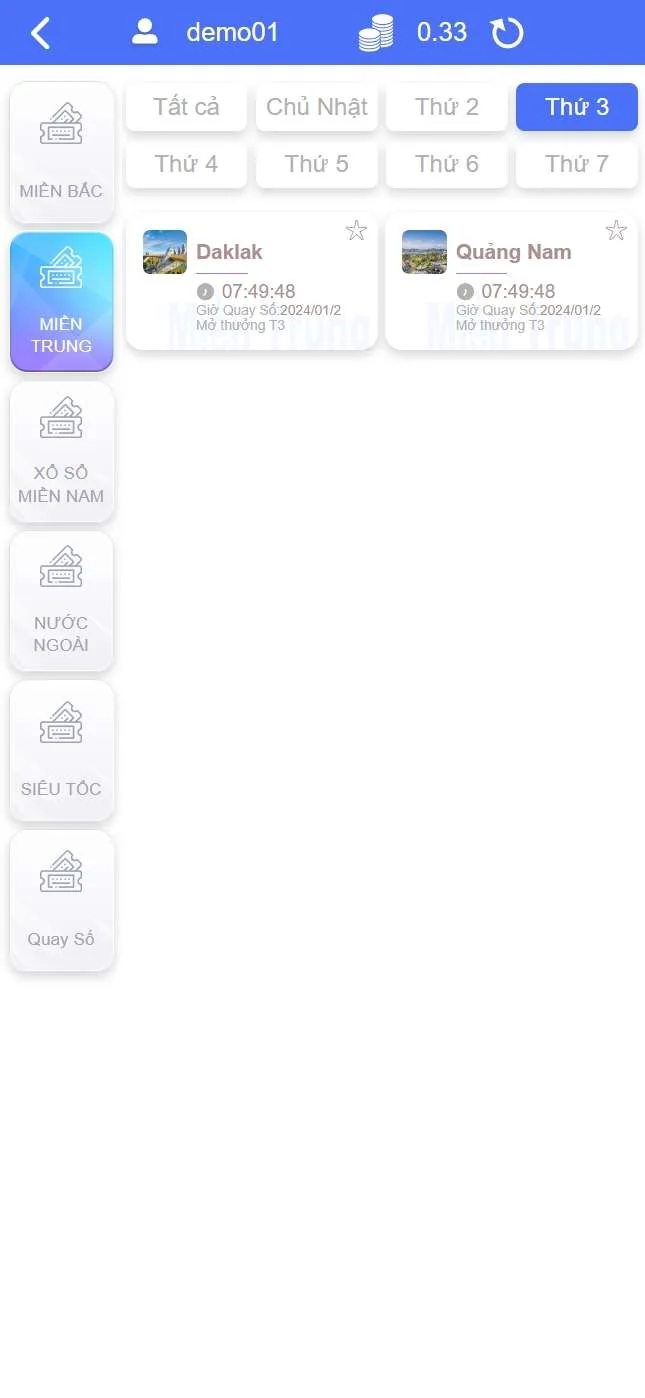645x1398 pixels.
Task: Switch to the Thứ 2 filter
Action: point(446,107)
